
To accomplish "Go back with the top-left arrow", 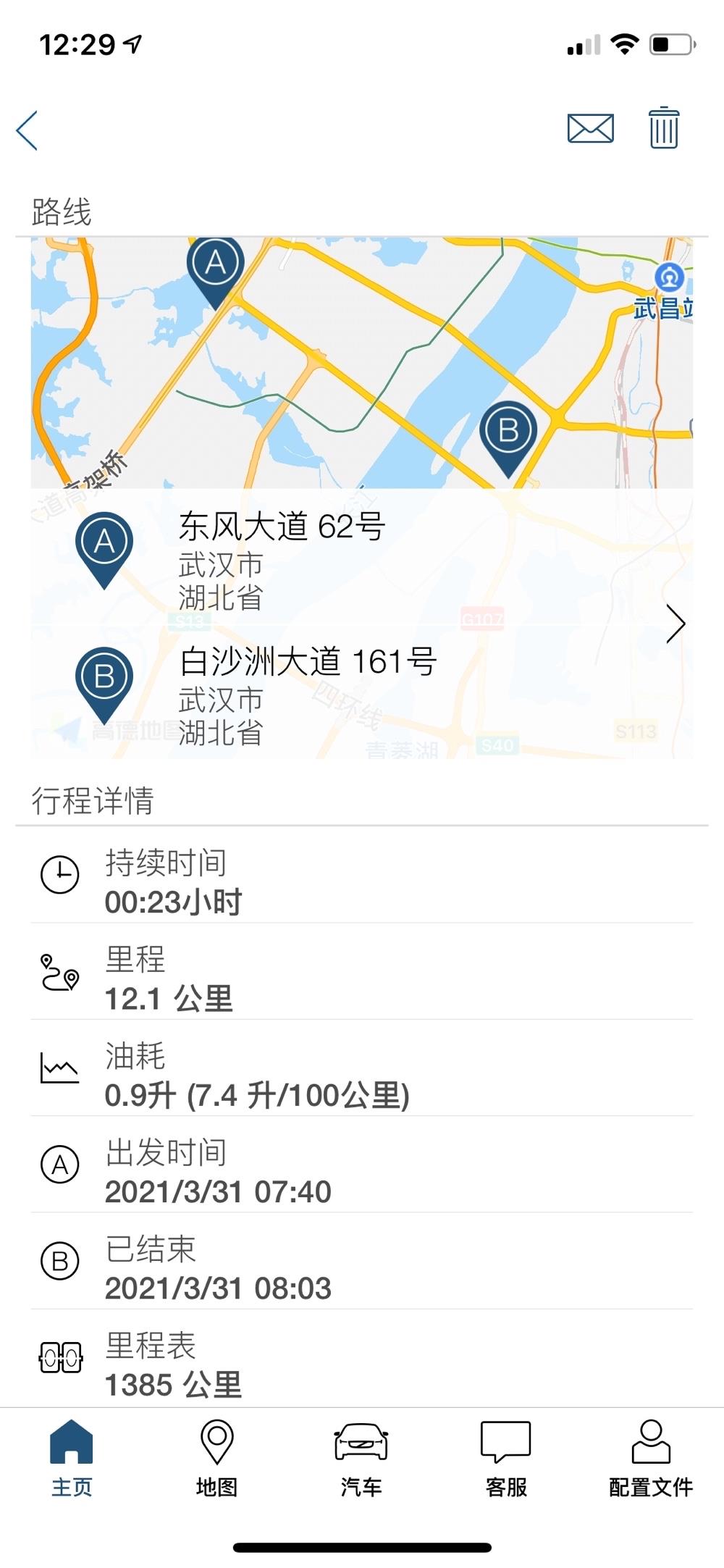I will pos(27,131).
